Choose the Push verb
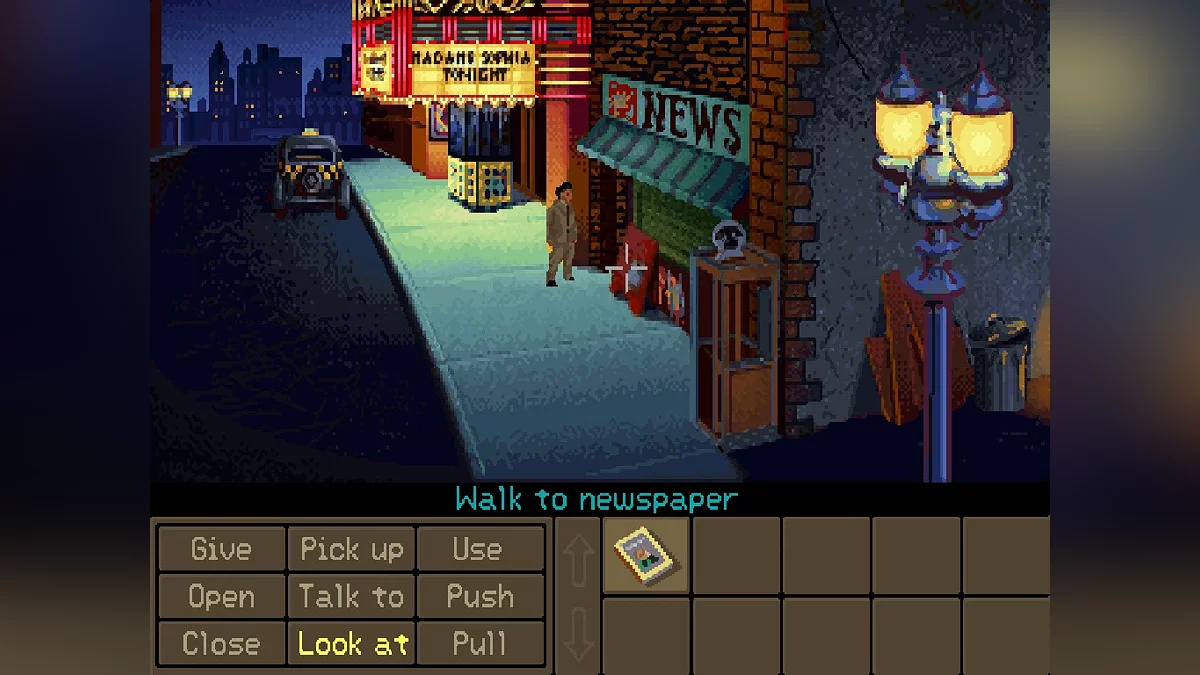Viewport: 1200px width, 675px height. [479, 597]
